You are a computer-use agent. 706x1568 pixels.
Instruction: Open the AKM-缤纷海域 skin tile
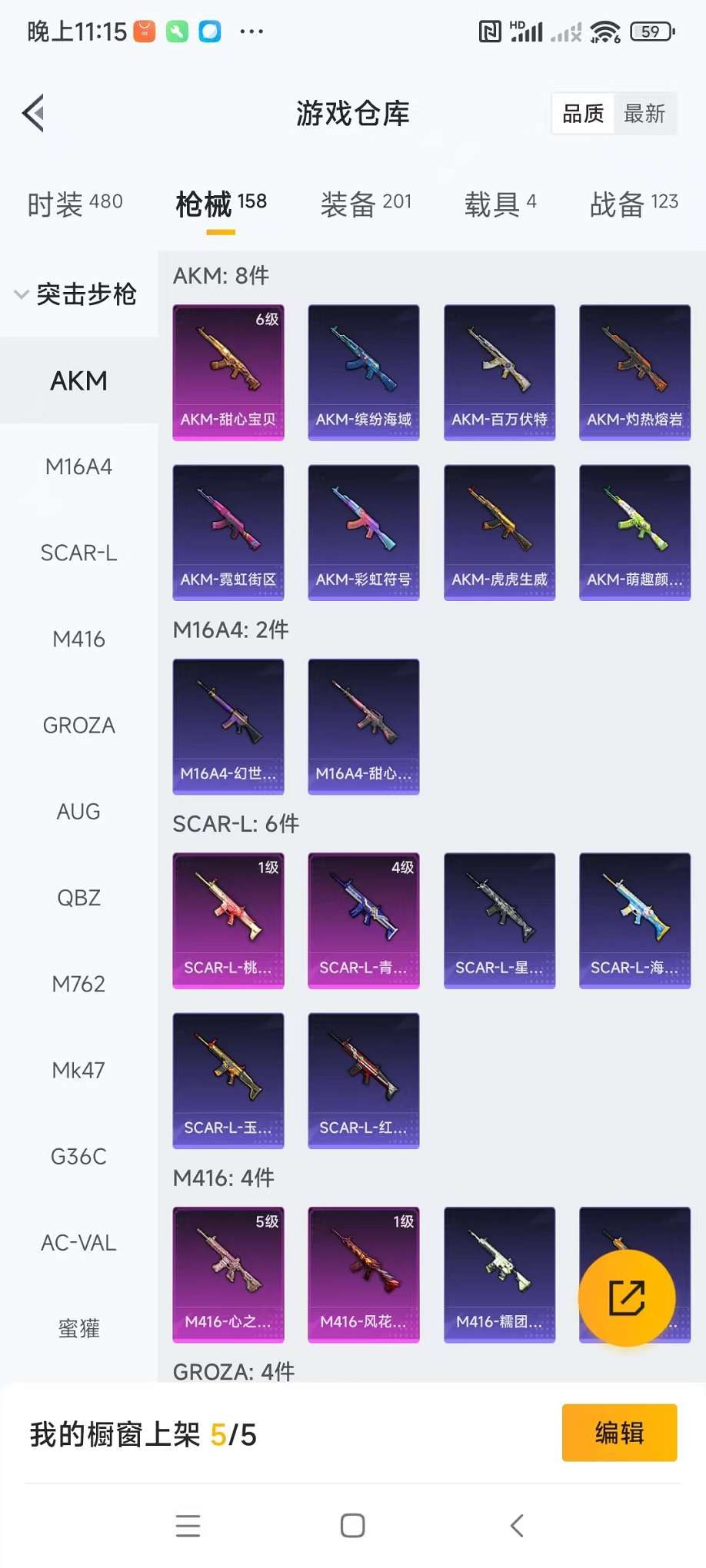pos(364,372)
